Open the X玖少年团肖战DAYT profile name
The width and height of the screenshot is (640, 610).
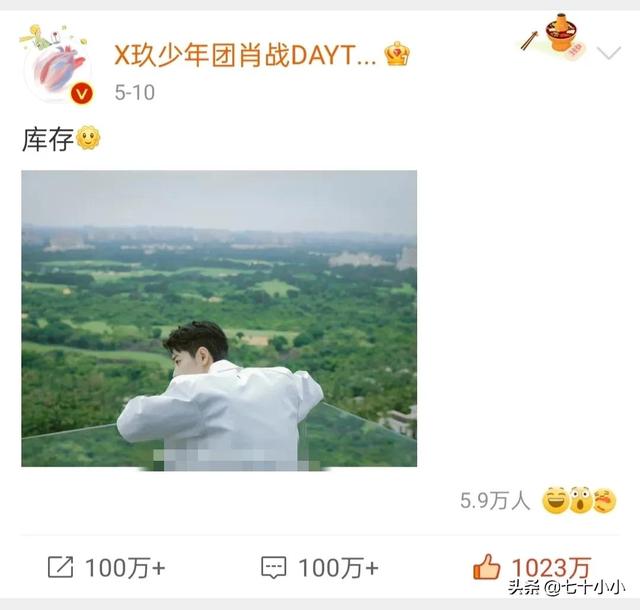tap(245, 54)
